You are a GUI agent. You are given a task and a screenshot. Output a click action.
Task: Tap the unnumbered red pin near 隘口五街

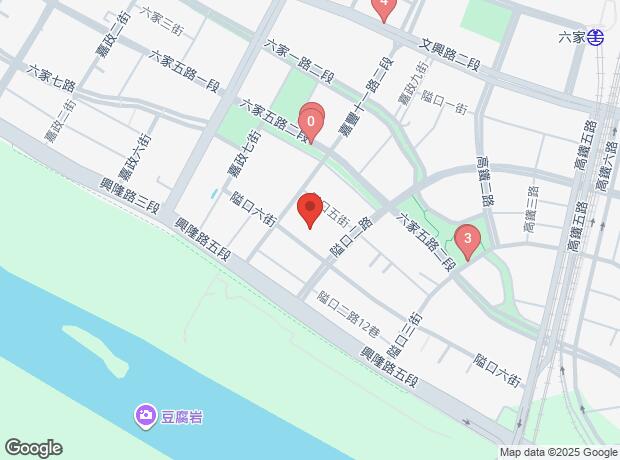[310, 209]
